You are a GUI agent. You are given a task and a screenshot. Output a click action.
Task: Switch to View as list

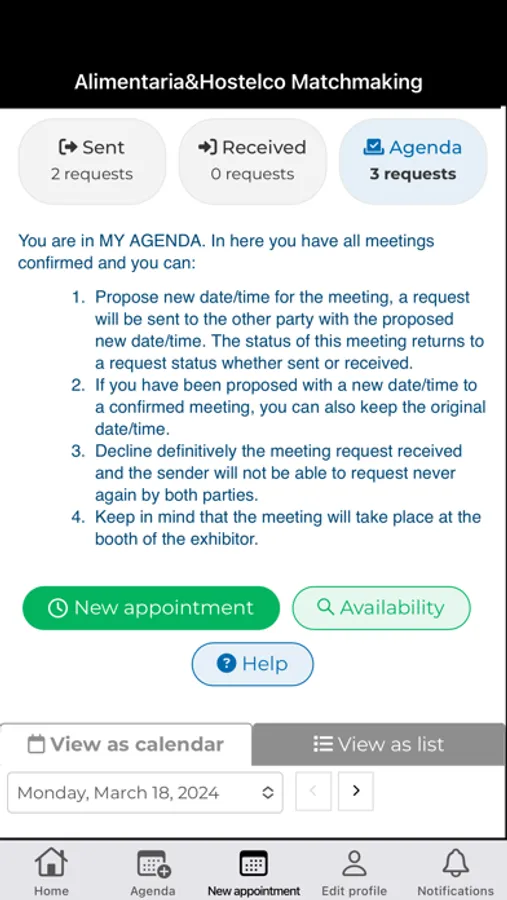[378, 744]
